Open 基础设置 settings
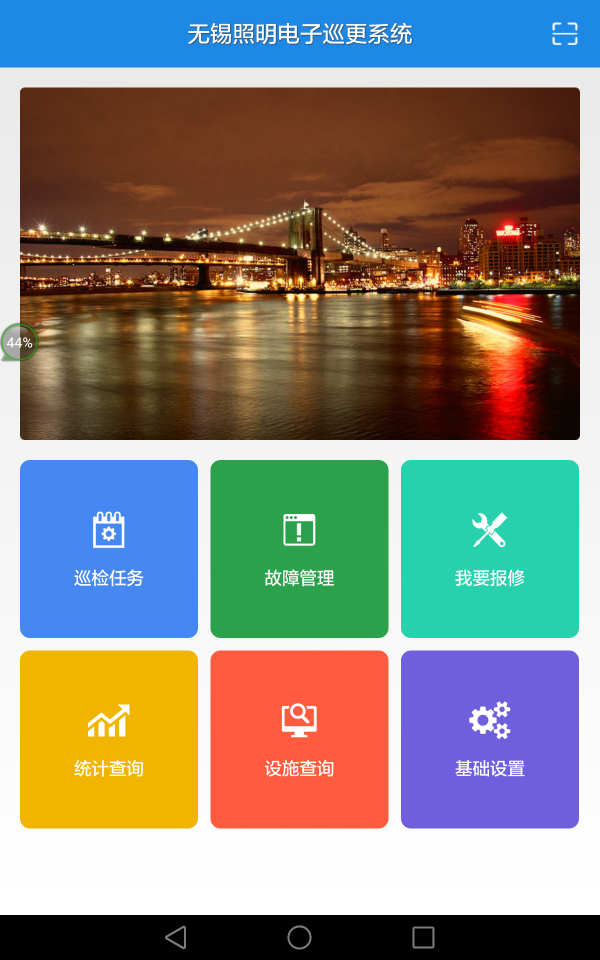 (x=490, y=739)
